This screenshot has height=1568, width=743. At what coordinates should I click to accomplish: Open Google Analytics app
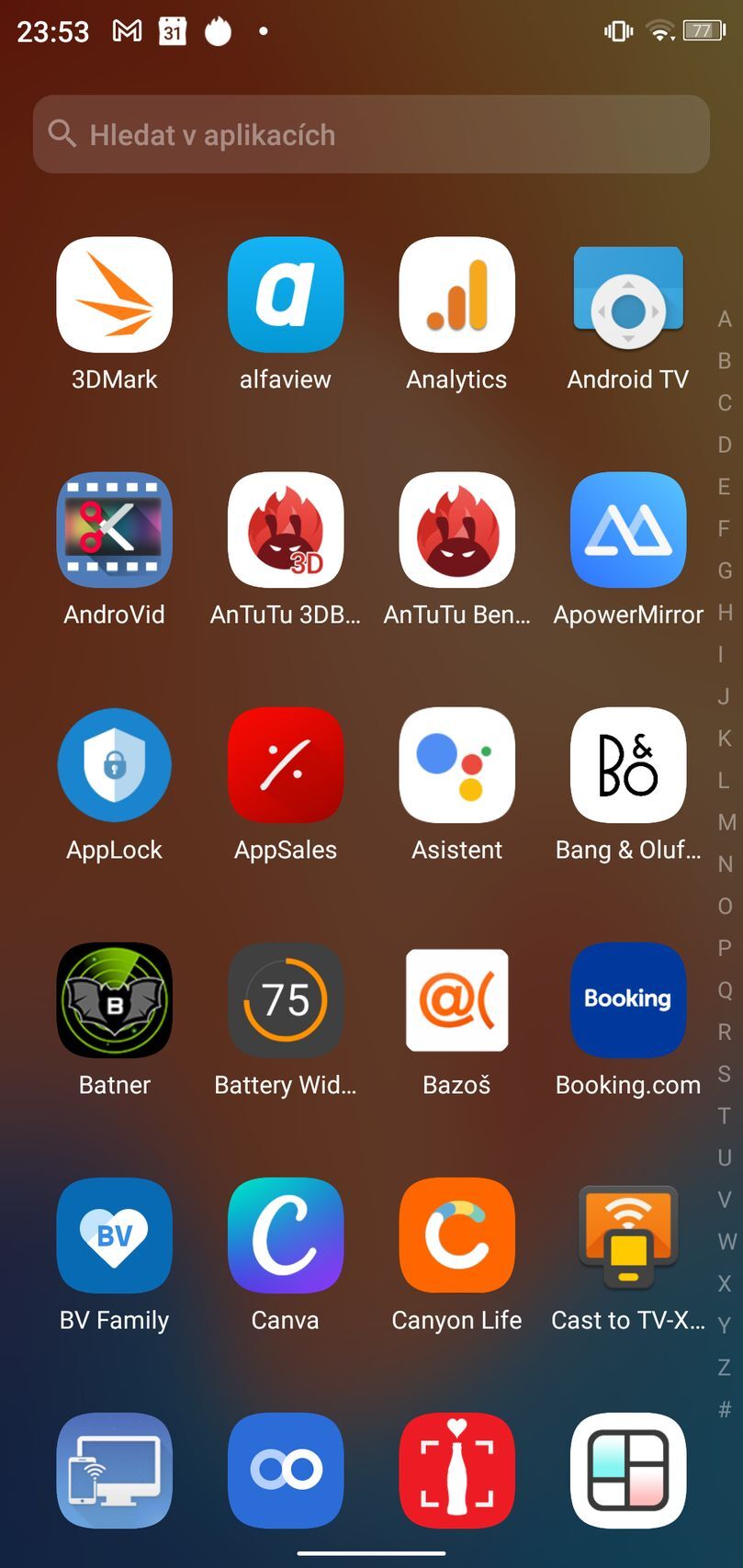[456, 295]
